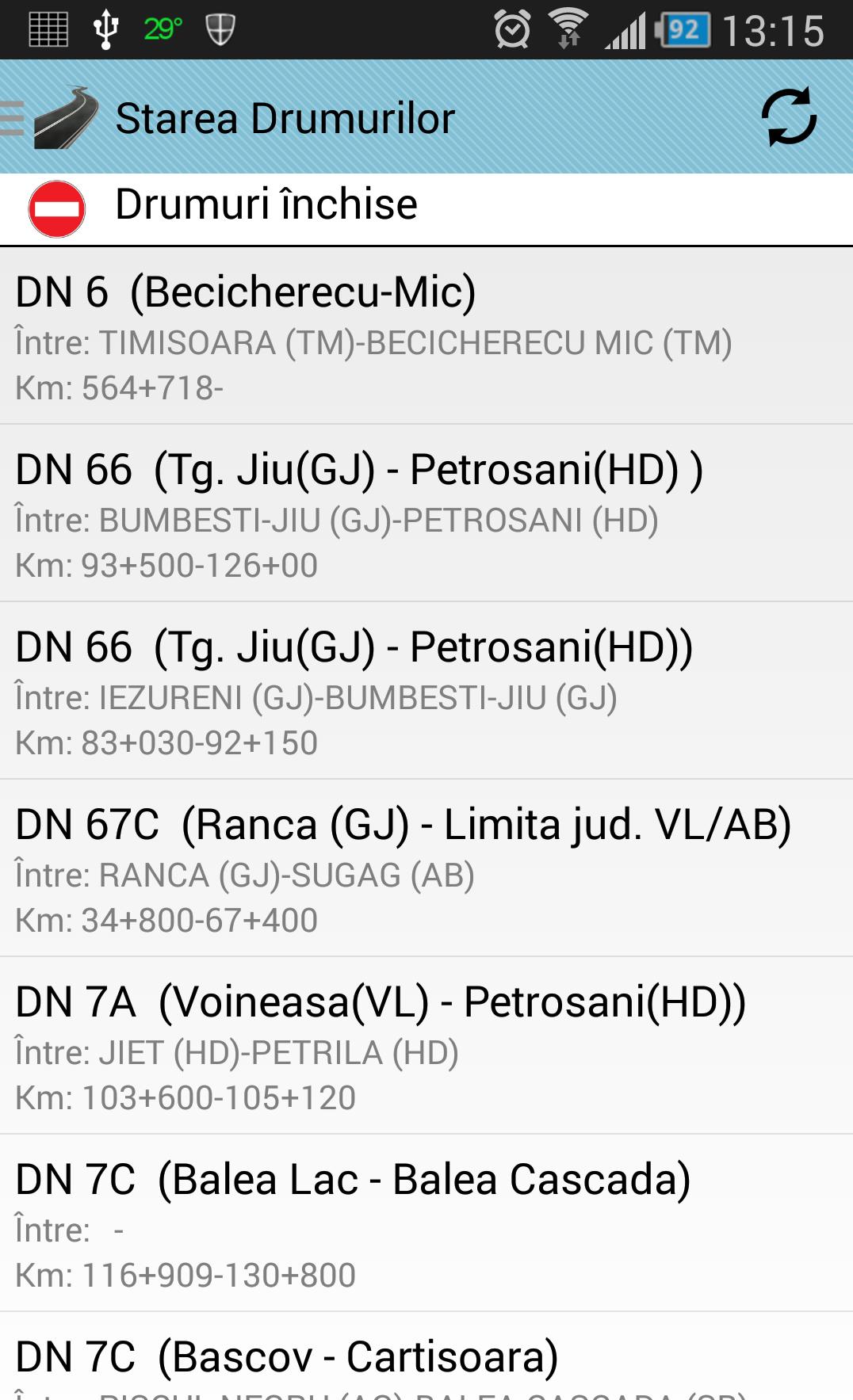This screenshot has width=853, height=1400.
Task: View DN 66 entry between Iezureni and Bumbesti-Jiu
Action: [426, 692]
